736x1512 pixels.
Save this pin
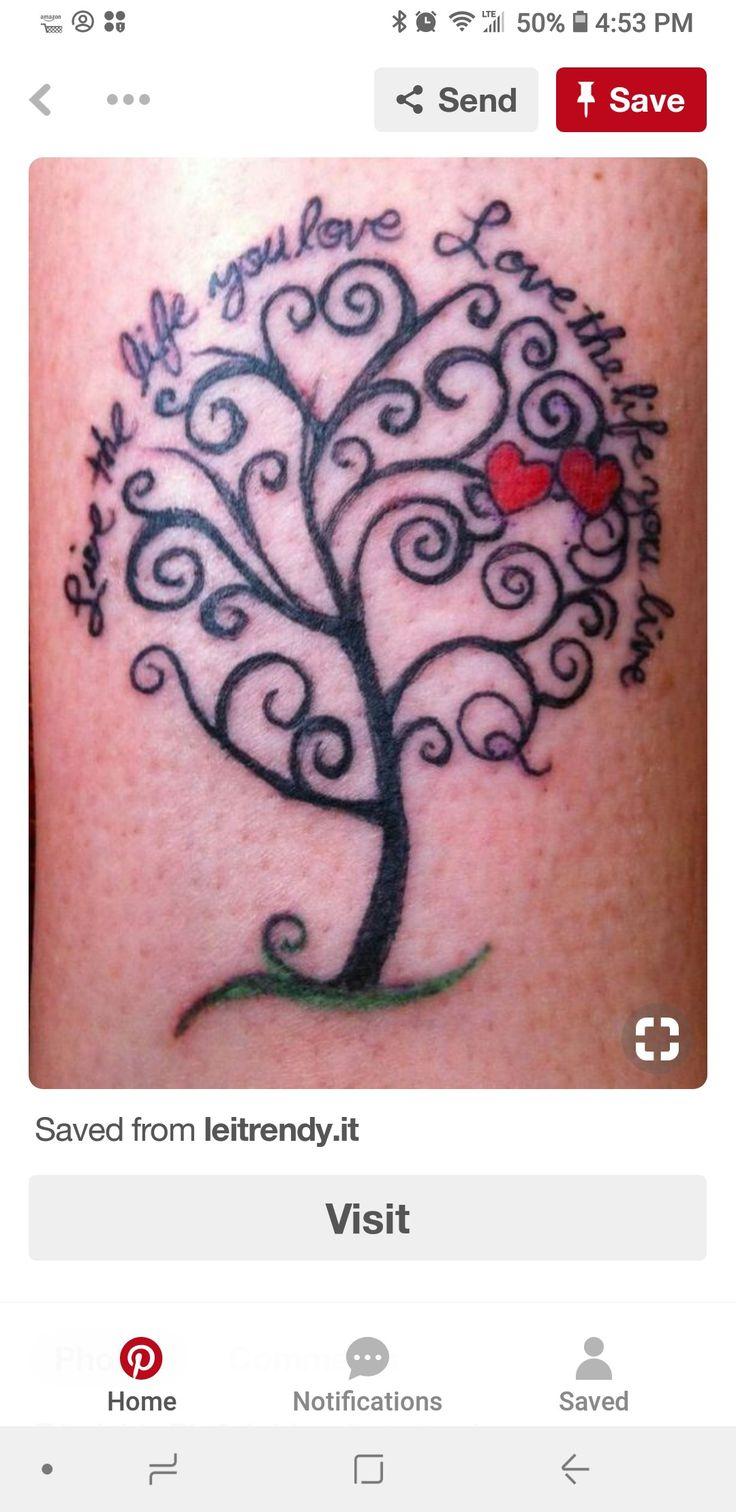pyautogui.click(x=631, y=100)
